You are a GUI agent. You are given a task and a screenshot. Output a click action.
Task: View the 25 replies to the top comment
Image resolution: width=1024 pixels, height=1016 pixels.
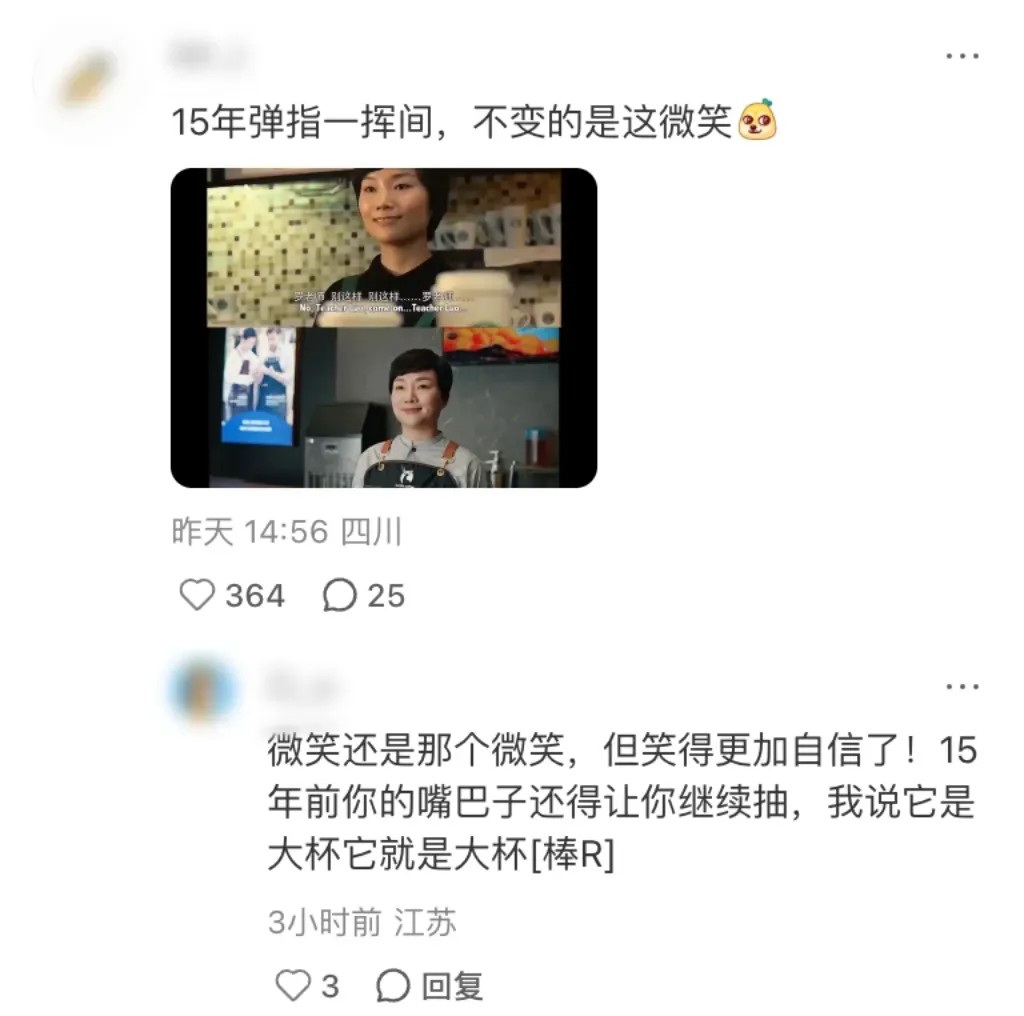pos(341,596)
